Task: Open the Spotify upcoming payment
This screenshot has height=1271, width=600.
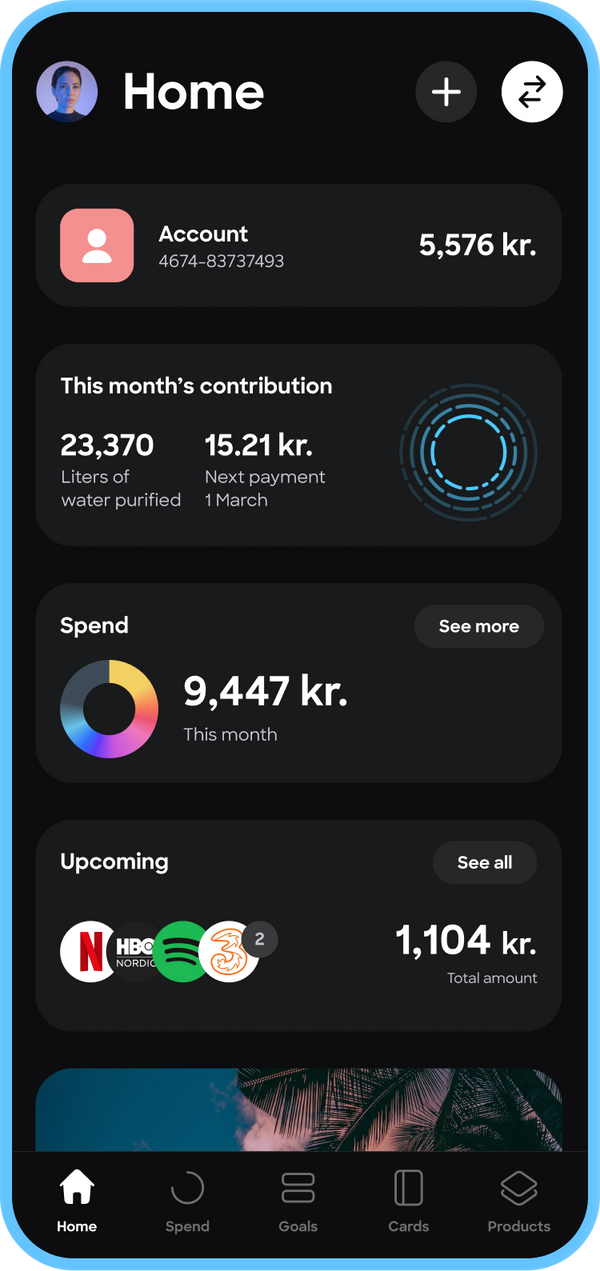Action: click(x=181, y=951)
